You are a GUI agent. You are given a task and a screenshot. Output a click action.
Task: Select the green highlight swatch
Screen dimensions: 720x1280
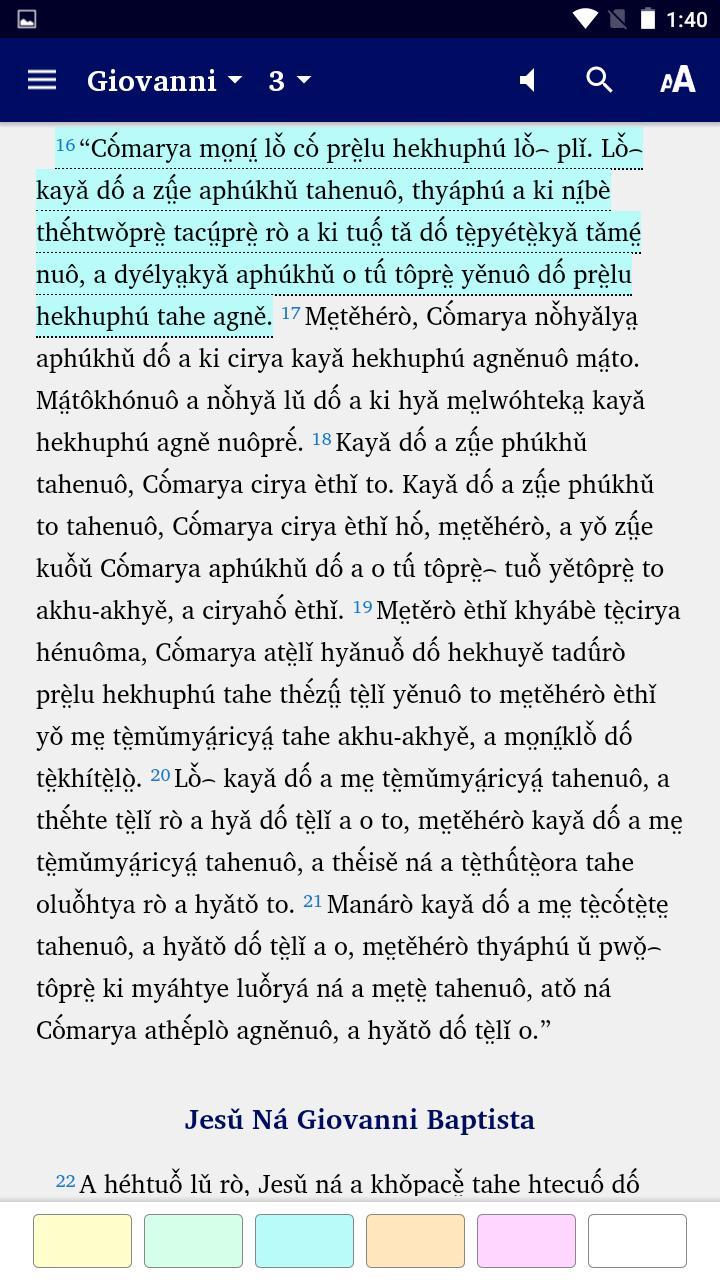(x=193, y=1240)
